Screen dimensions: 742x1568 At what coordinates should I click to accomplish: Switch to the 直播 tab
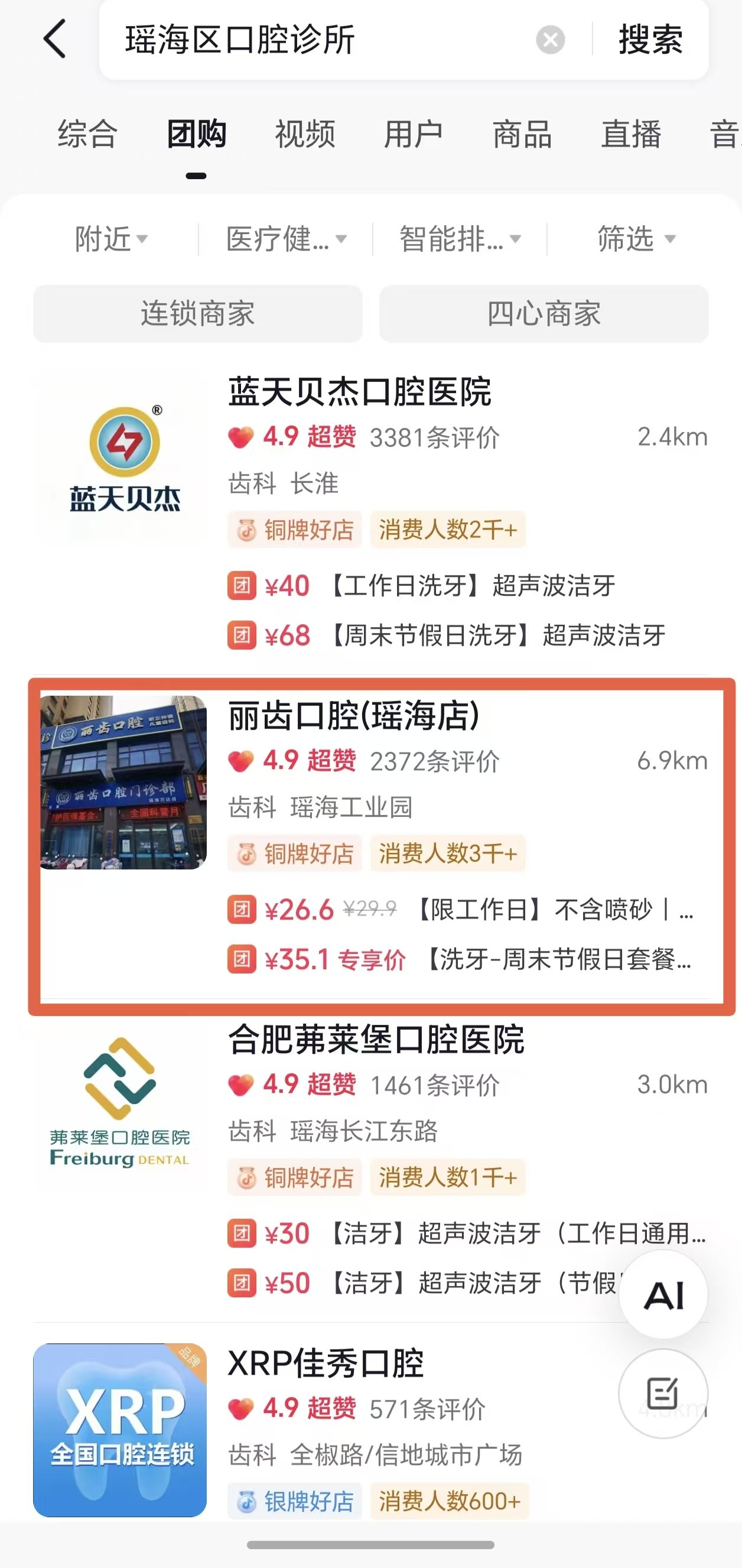click(x=631, y=134)
